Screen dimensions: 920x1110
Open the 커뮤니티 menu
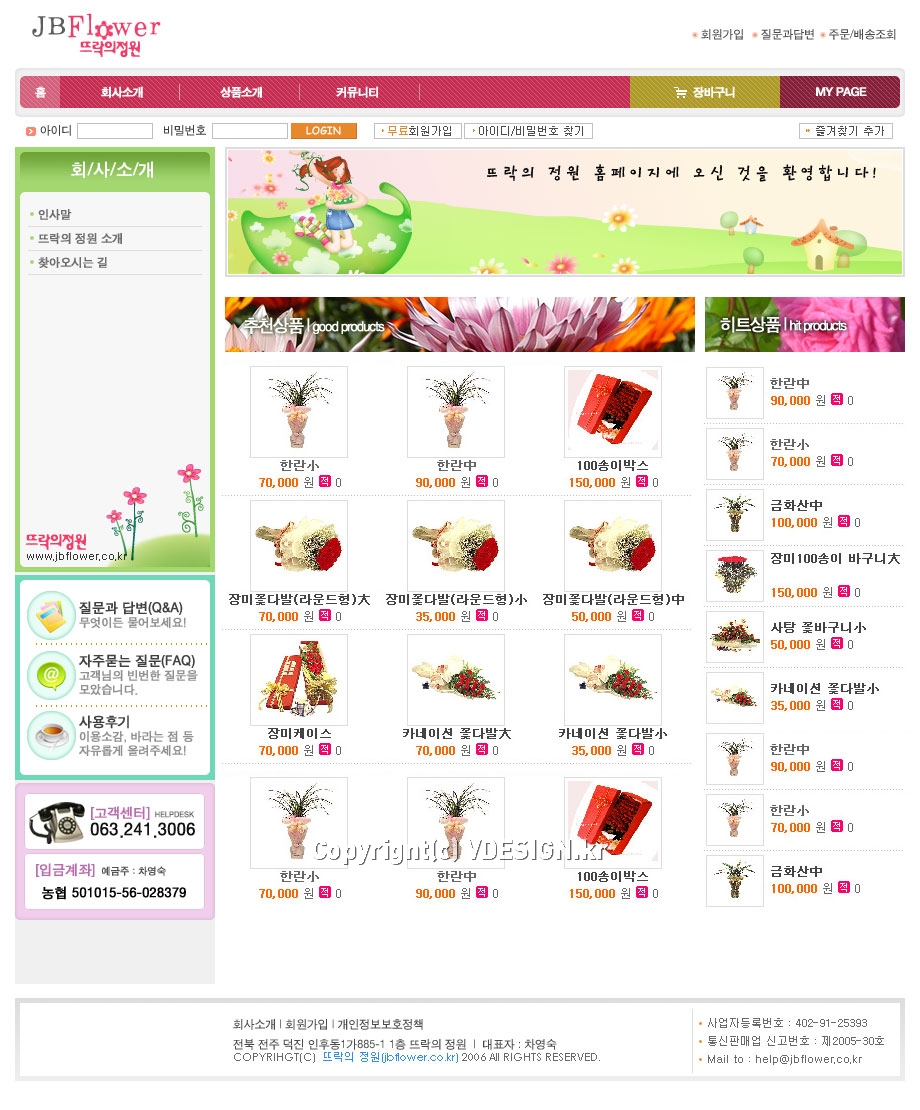pyautogui.click(x=357, y=92)
